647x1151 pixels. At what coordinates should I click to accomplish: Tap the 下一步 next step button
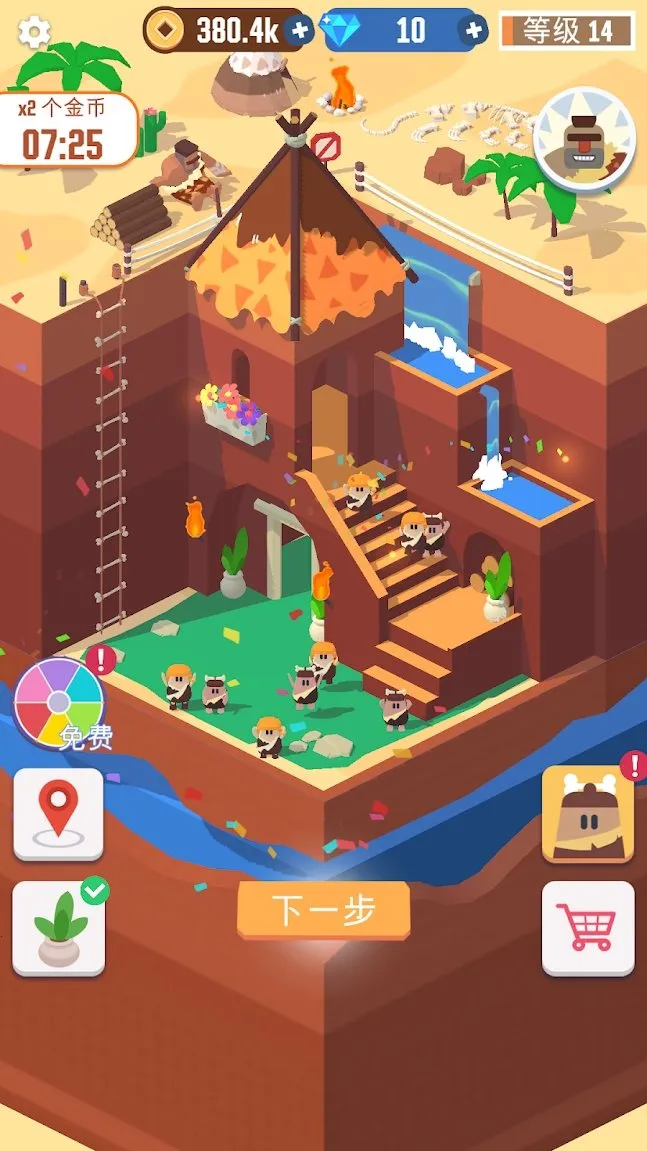(x=323, y=910)
